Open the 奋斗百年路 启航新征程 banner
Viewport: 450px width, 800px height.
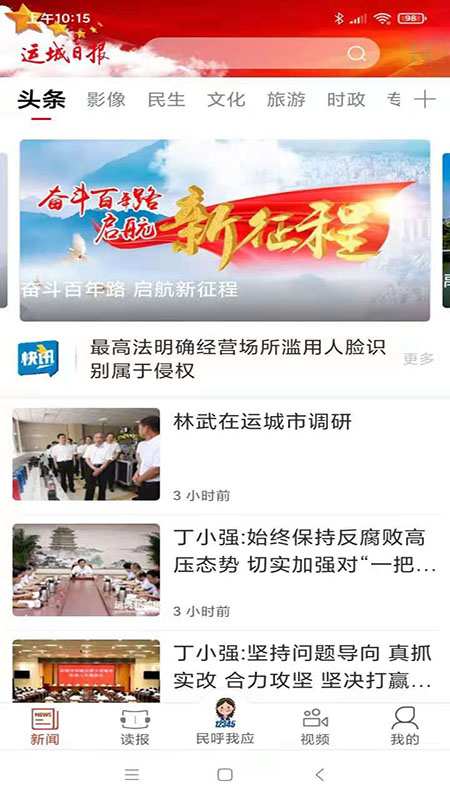tap(225, 230)
